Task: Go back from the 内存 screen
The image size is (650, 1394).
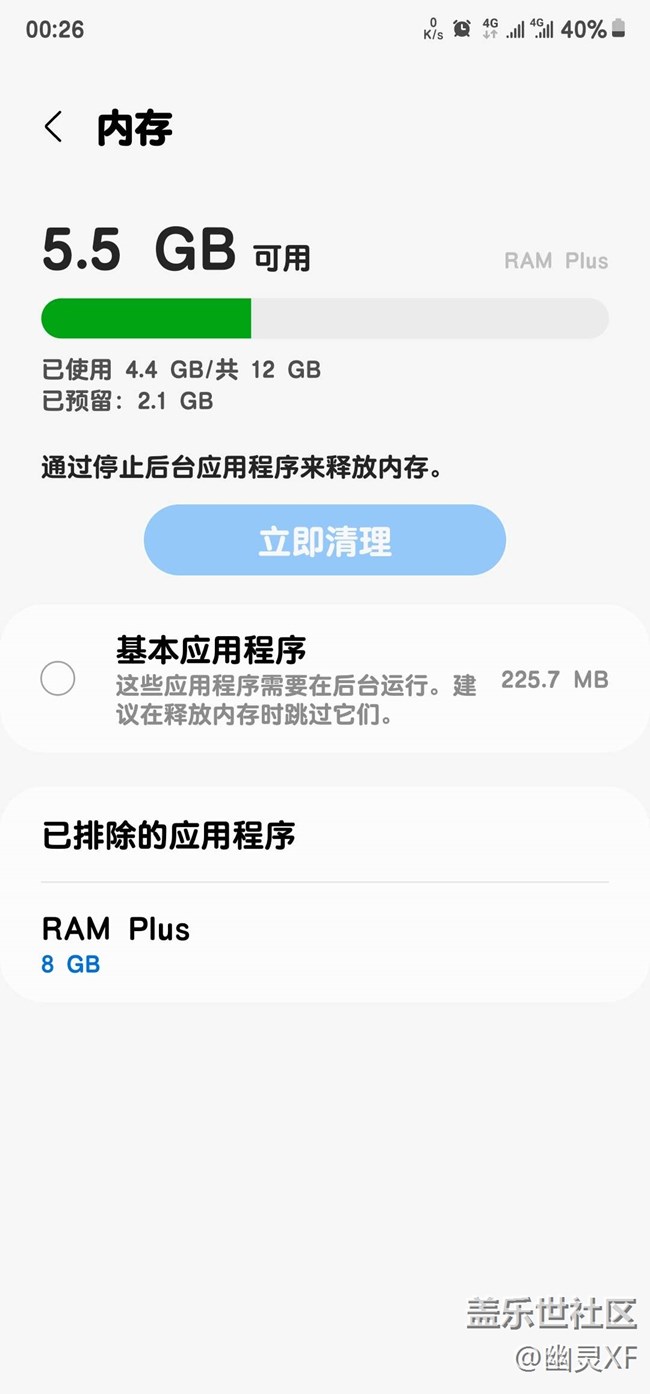Action: point(54,127)
